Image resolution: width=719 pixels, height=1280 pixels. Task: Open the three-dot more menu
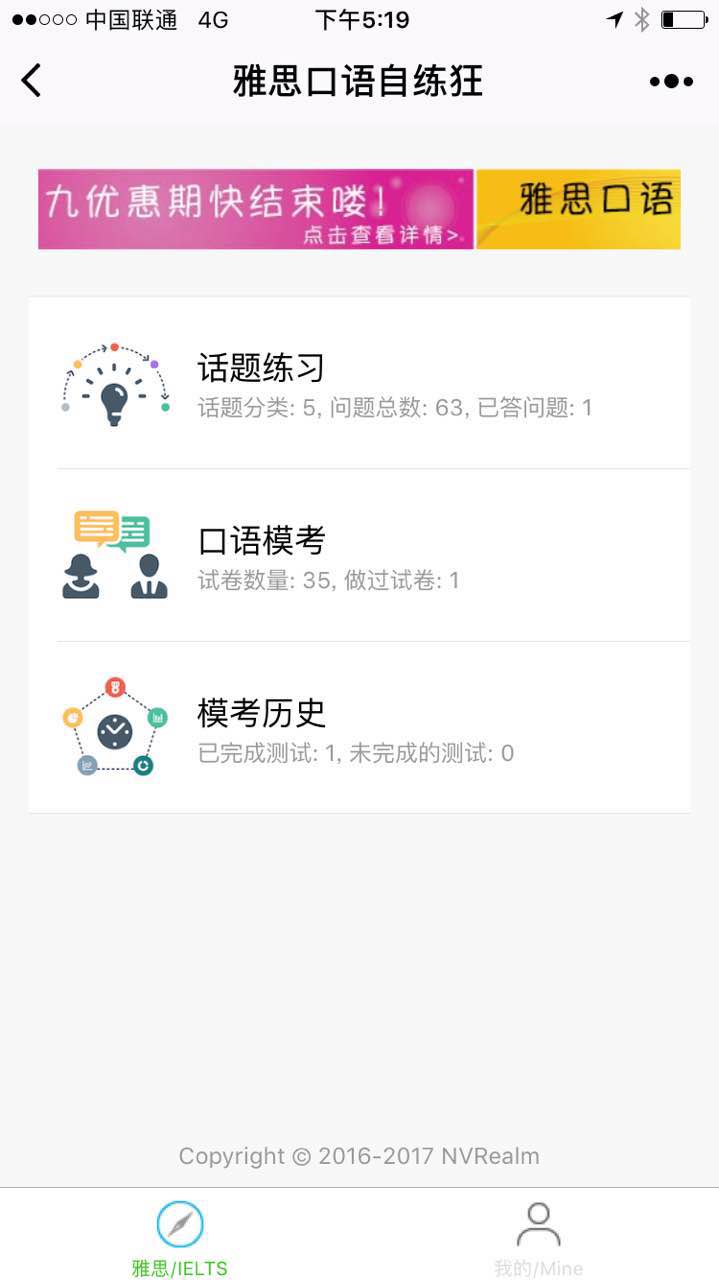[671, 81]
